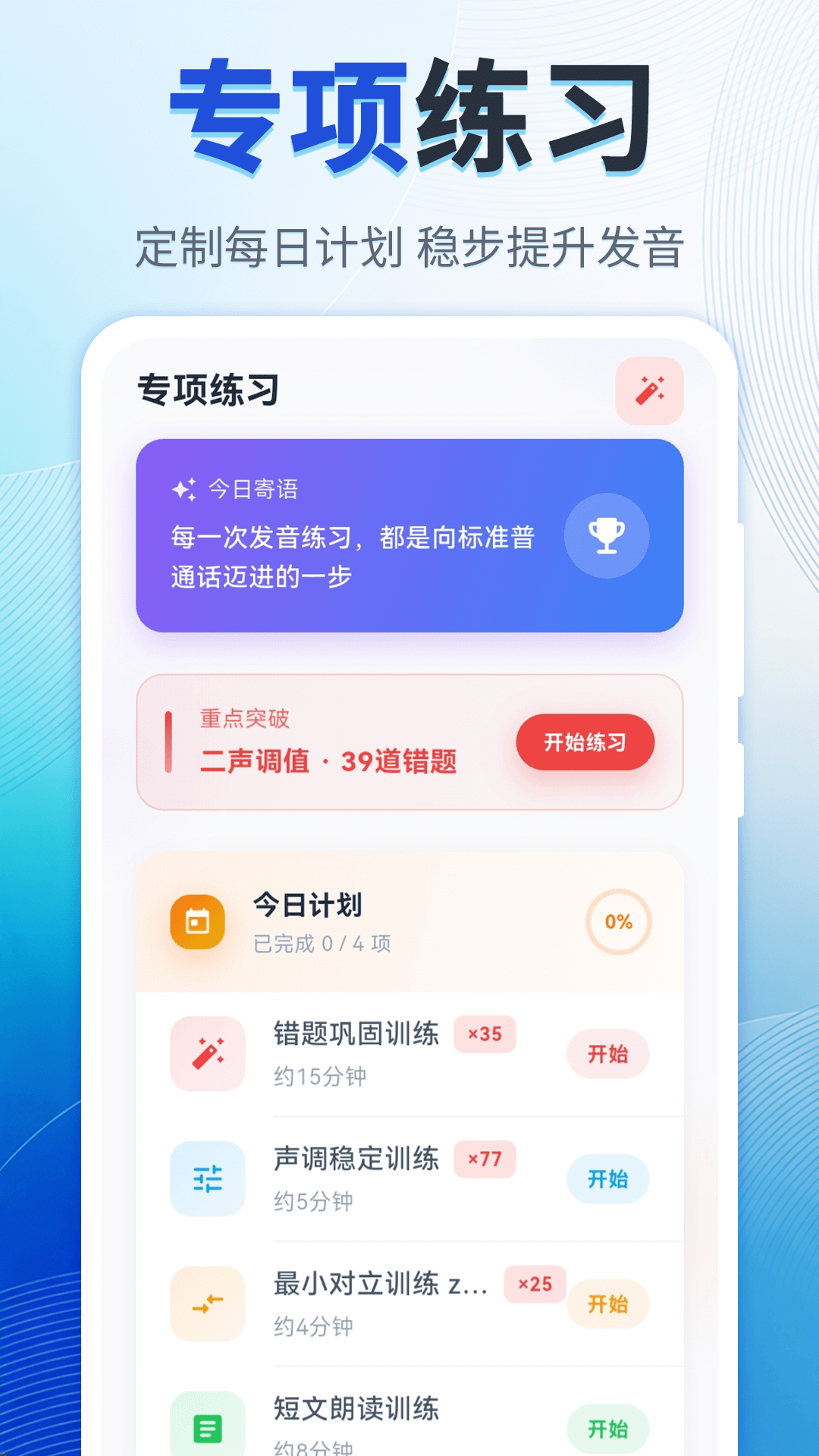Click the ×77 badge beside 声调稳定训练
Image resolution: width=819 pixels, height=1456 pixels.
click(x=486, y=1159)
